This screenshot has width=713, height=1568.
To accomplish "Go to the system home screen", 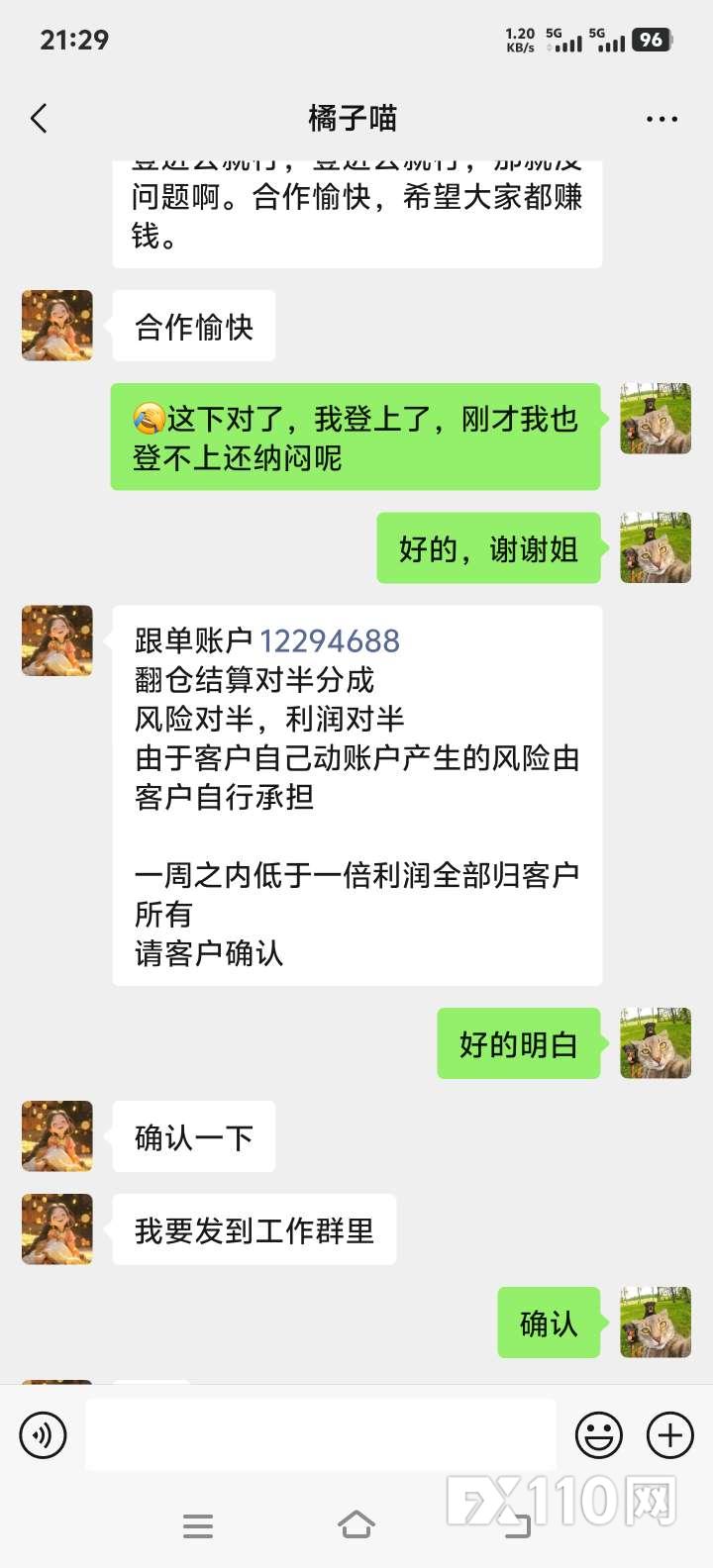I will pos(356,1525).
